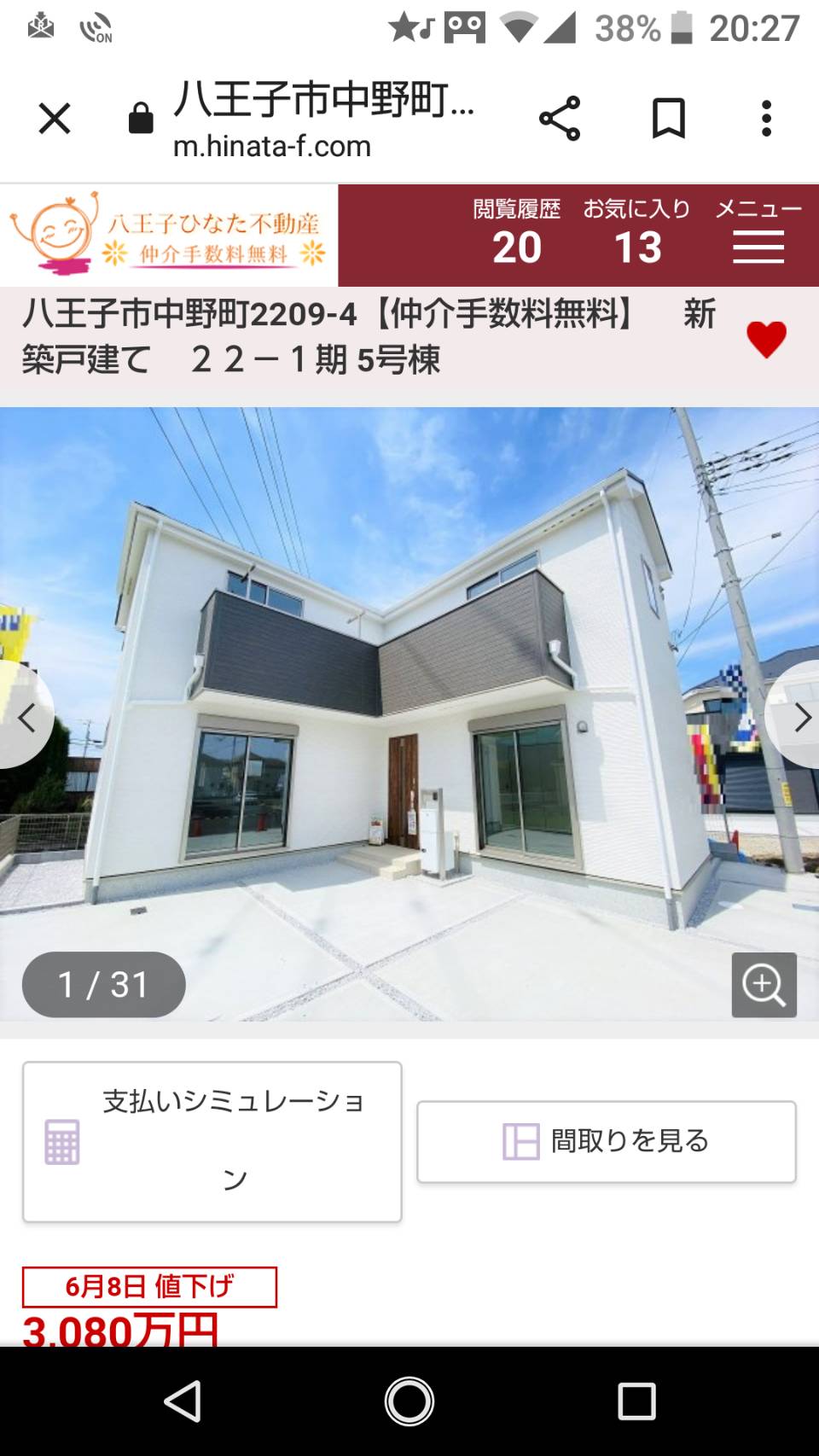The width and height of the screenshot is (819, 1456).
Task: Toggle the red heart favorite icon
Action: point(766,340)
